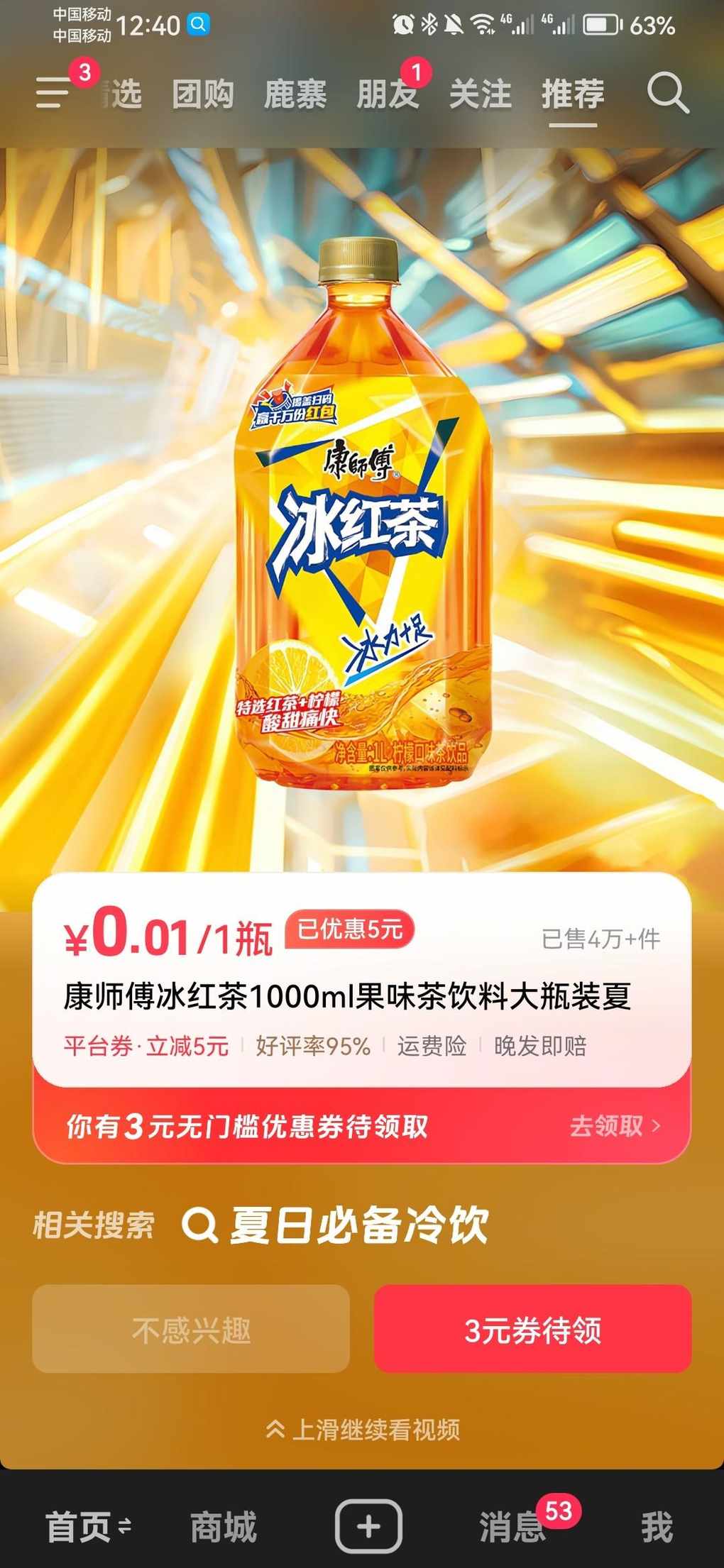Screen dimensions: 724x1568
Task: Open the 我 profile tab
Action: [x=657, y=1527]
